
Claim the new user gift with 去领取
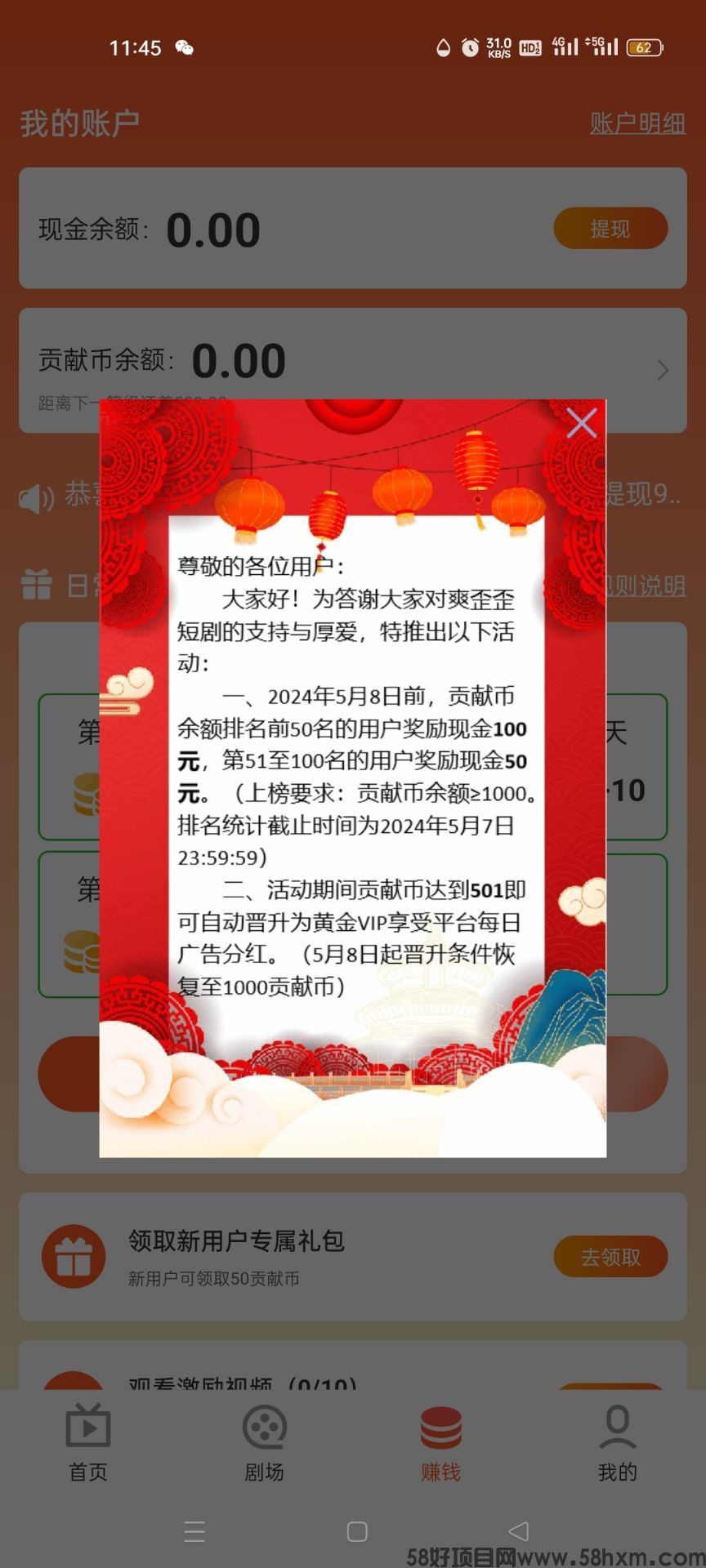[610, 1257]
